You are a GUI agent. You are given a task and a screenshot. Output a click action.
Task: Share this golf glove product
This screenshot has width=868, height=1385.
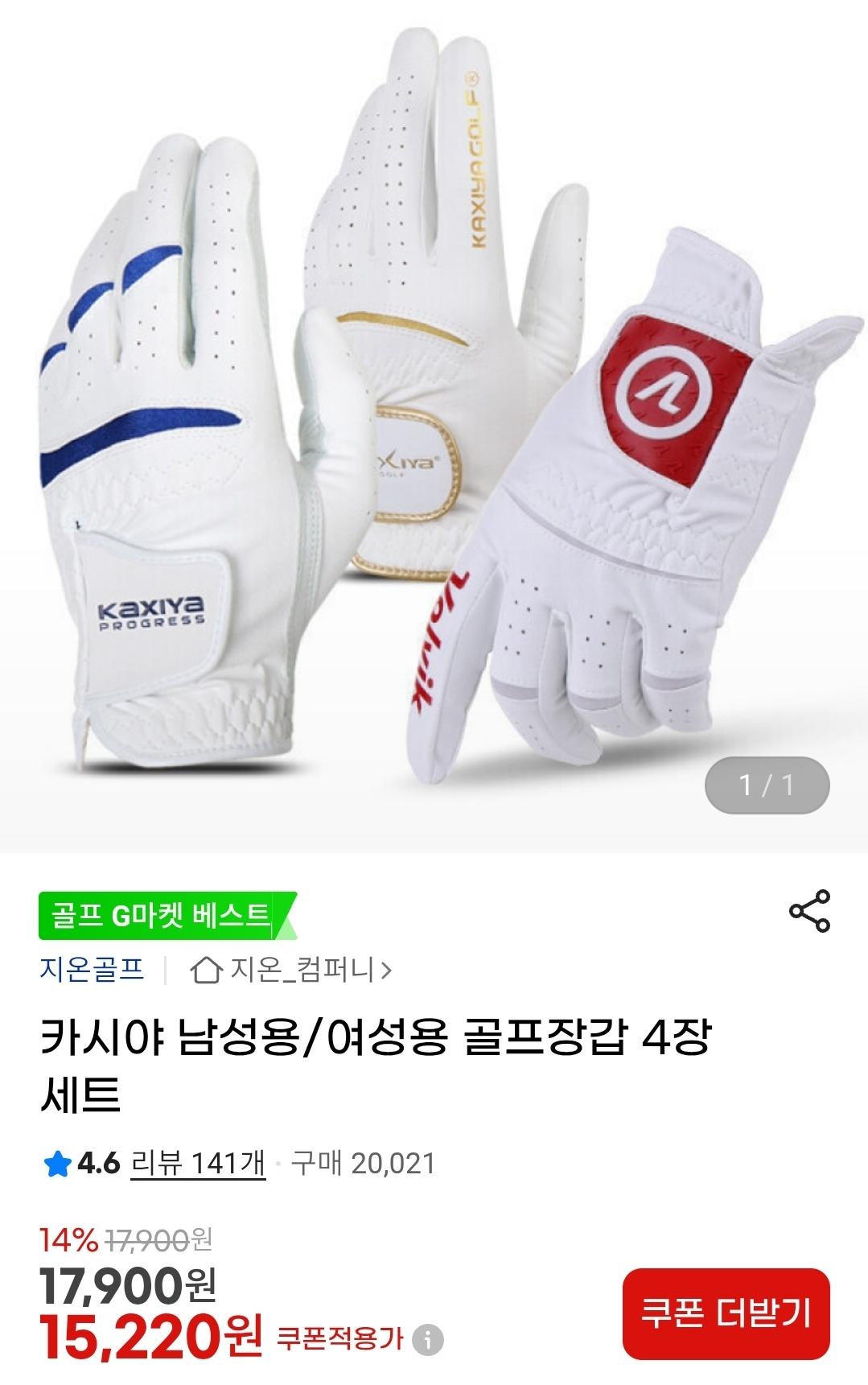coord(808,911)
